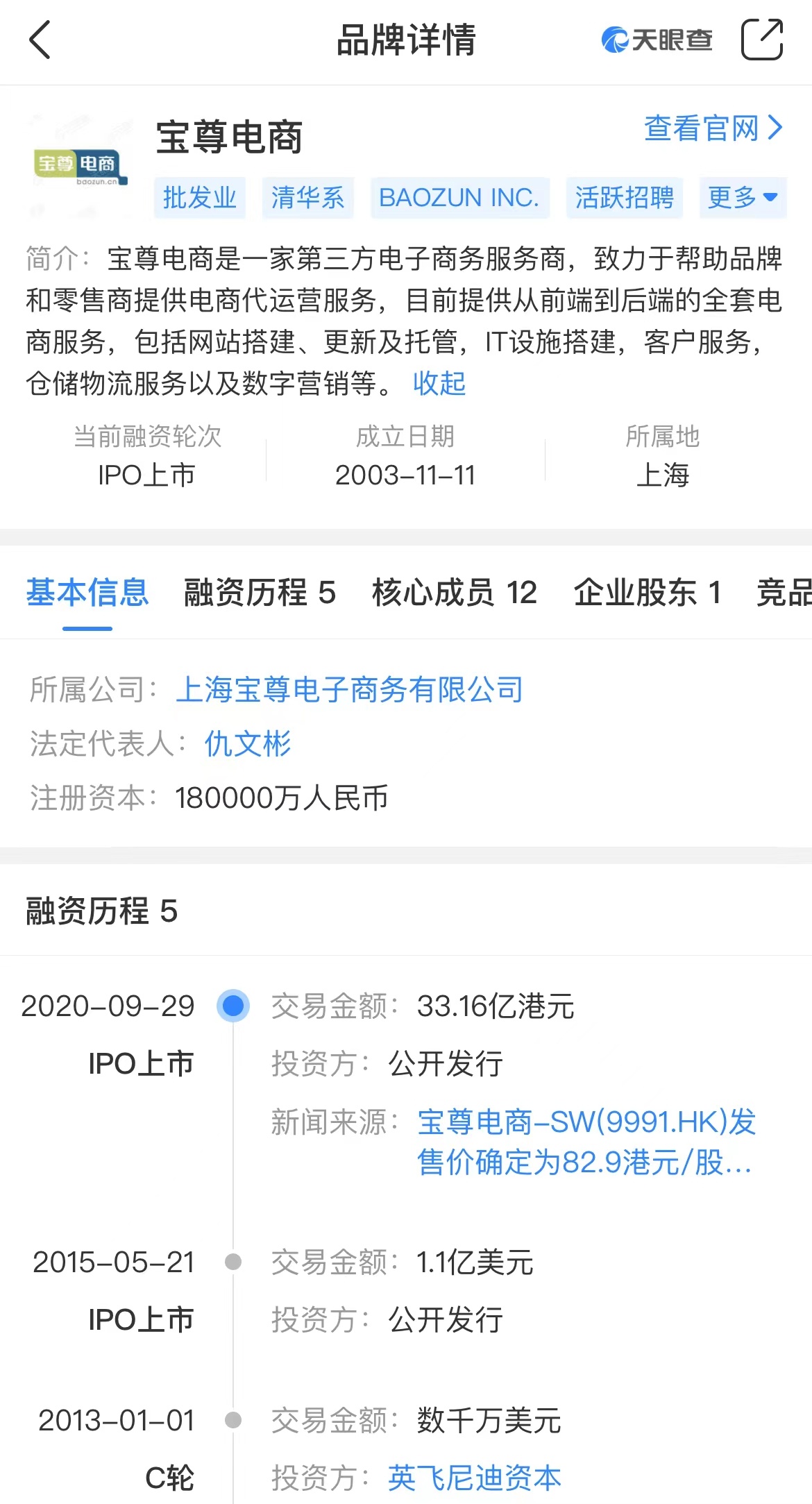This screenshot has height=1504, width=812.
Task: Open the 竞品 tab
Action: (784, 593)
